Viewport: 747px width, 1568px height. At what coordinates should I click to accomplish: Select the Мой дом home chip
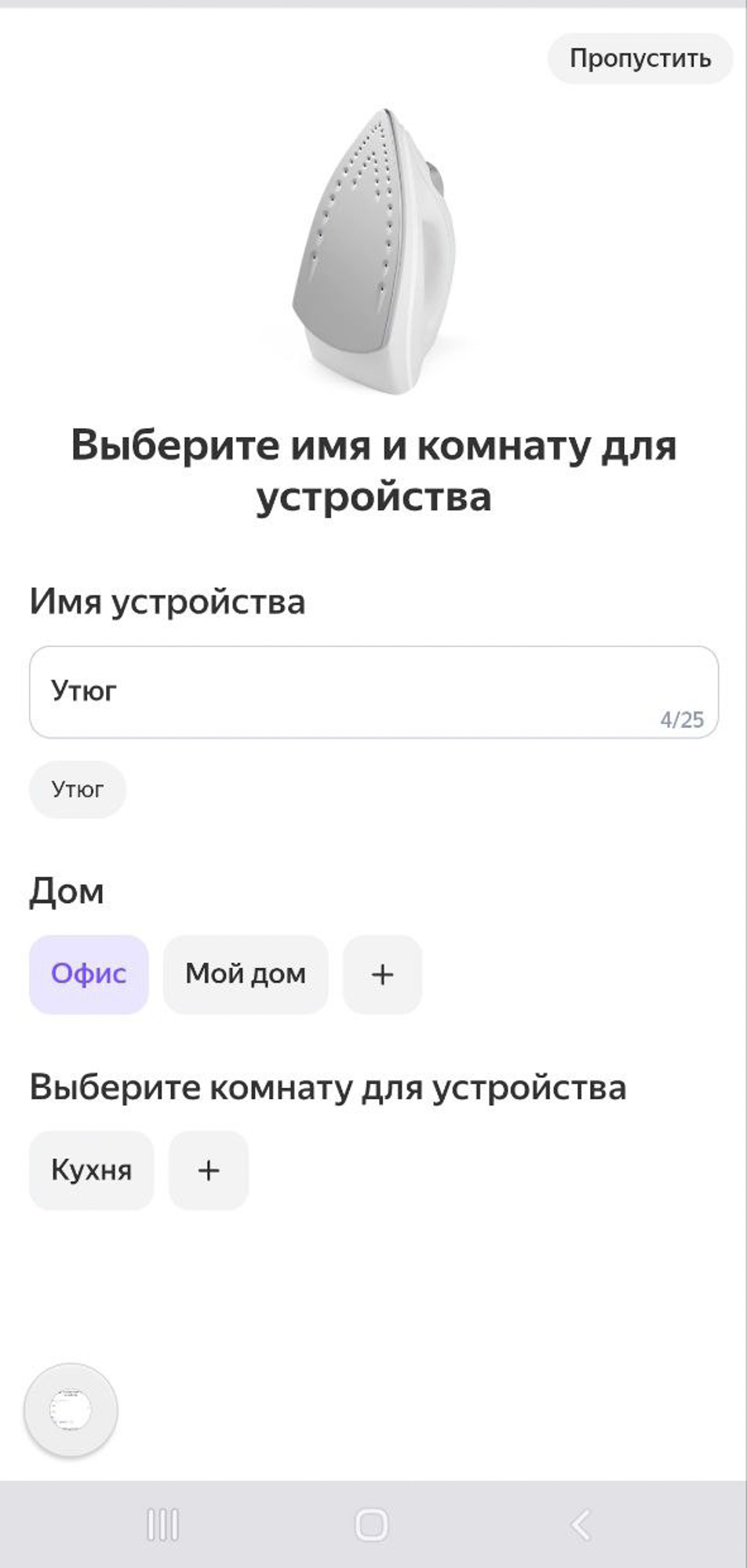pyautogui.click(x=245, y=974)
